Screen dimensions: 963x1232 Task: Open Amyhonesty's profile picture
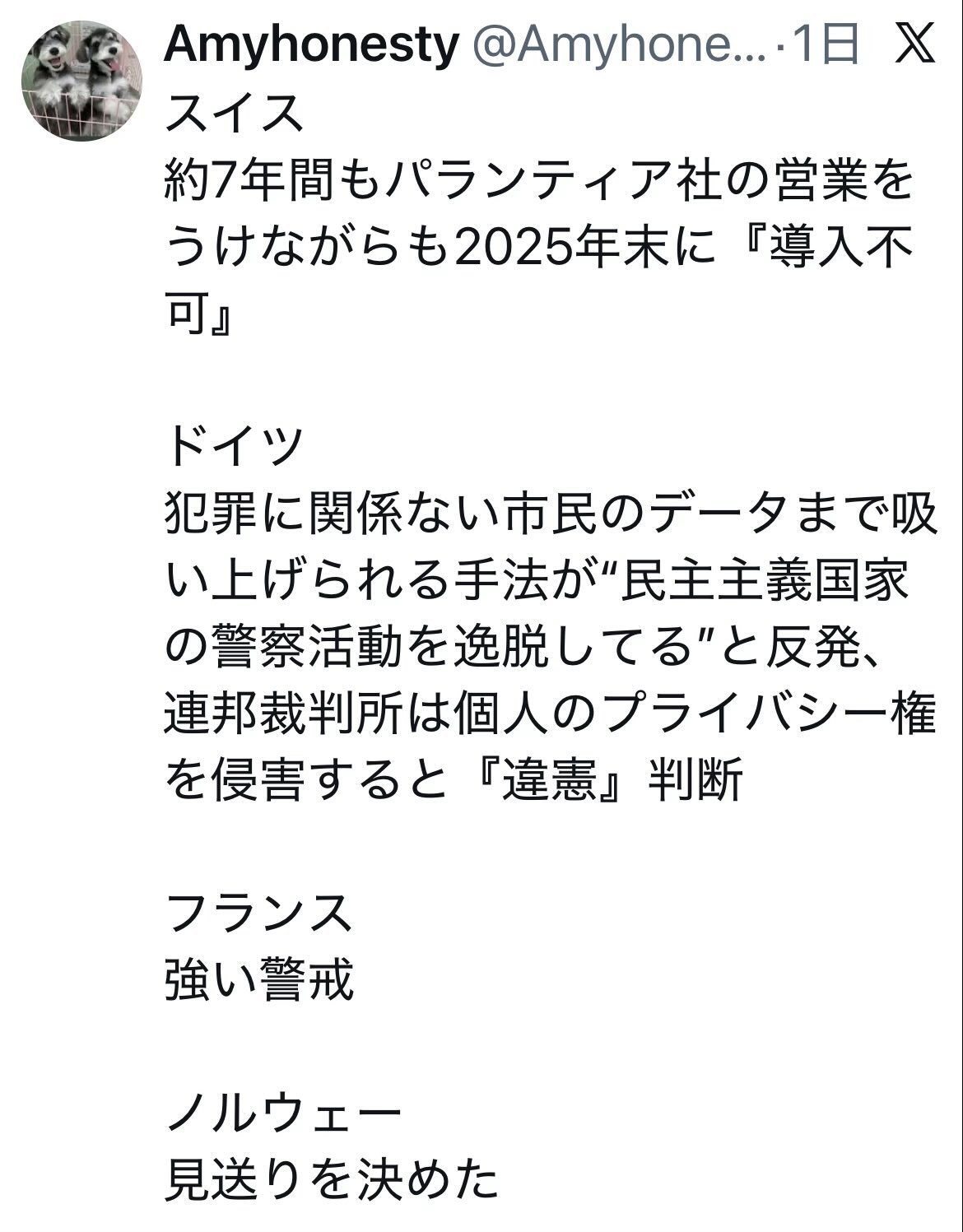pos(82,80)
